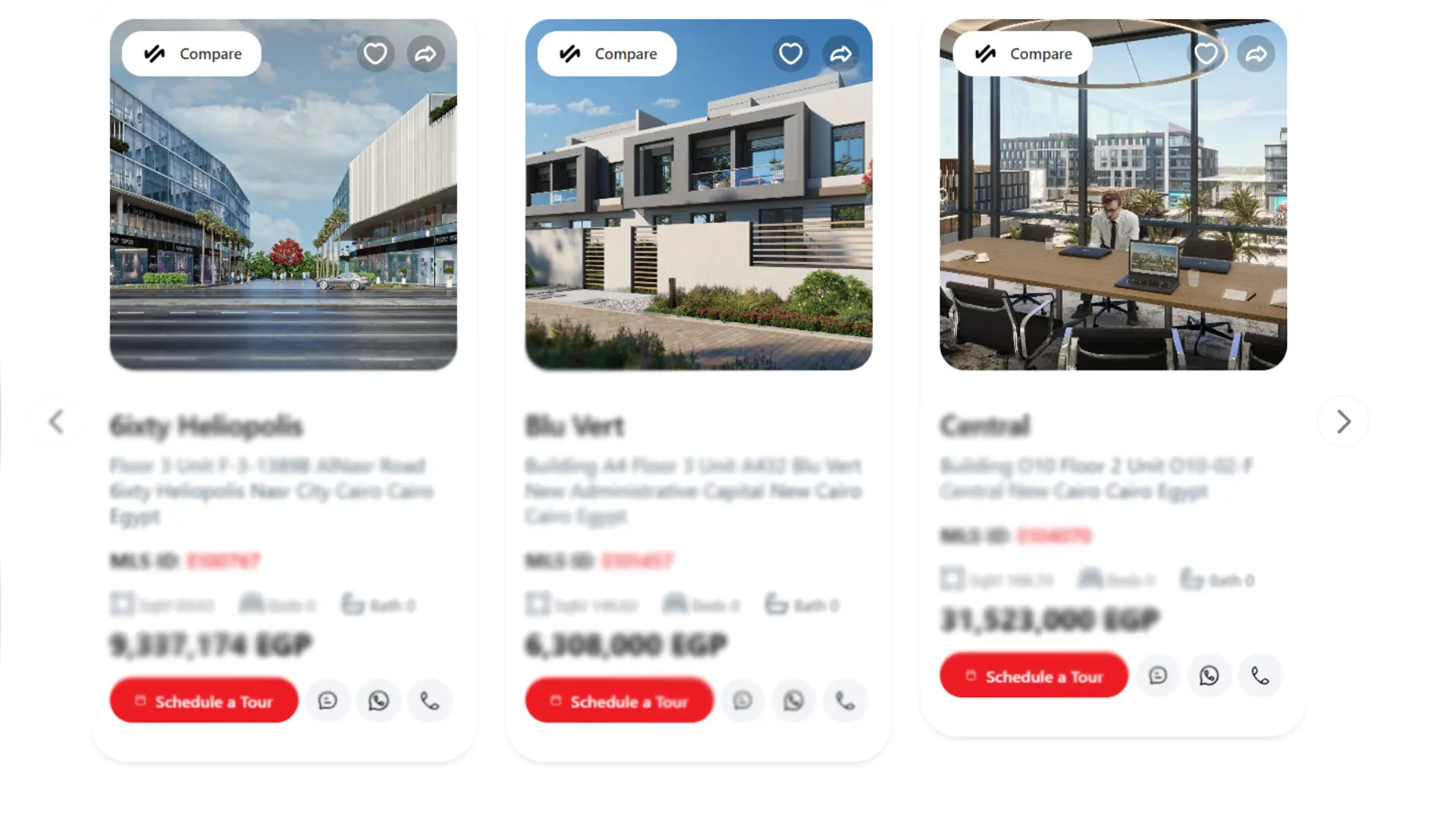Open WhatsApp for the Central listing
This screenshot has height=819, width=1456.
coord(1209,676)
